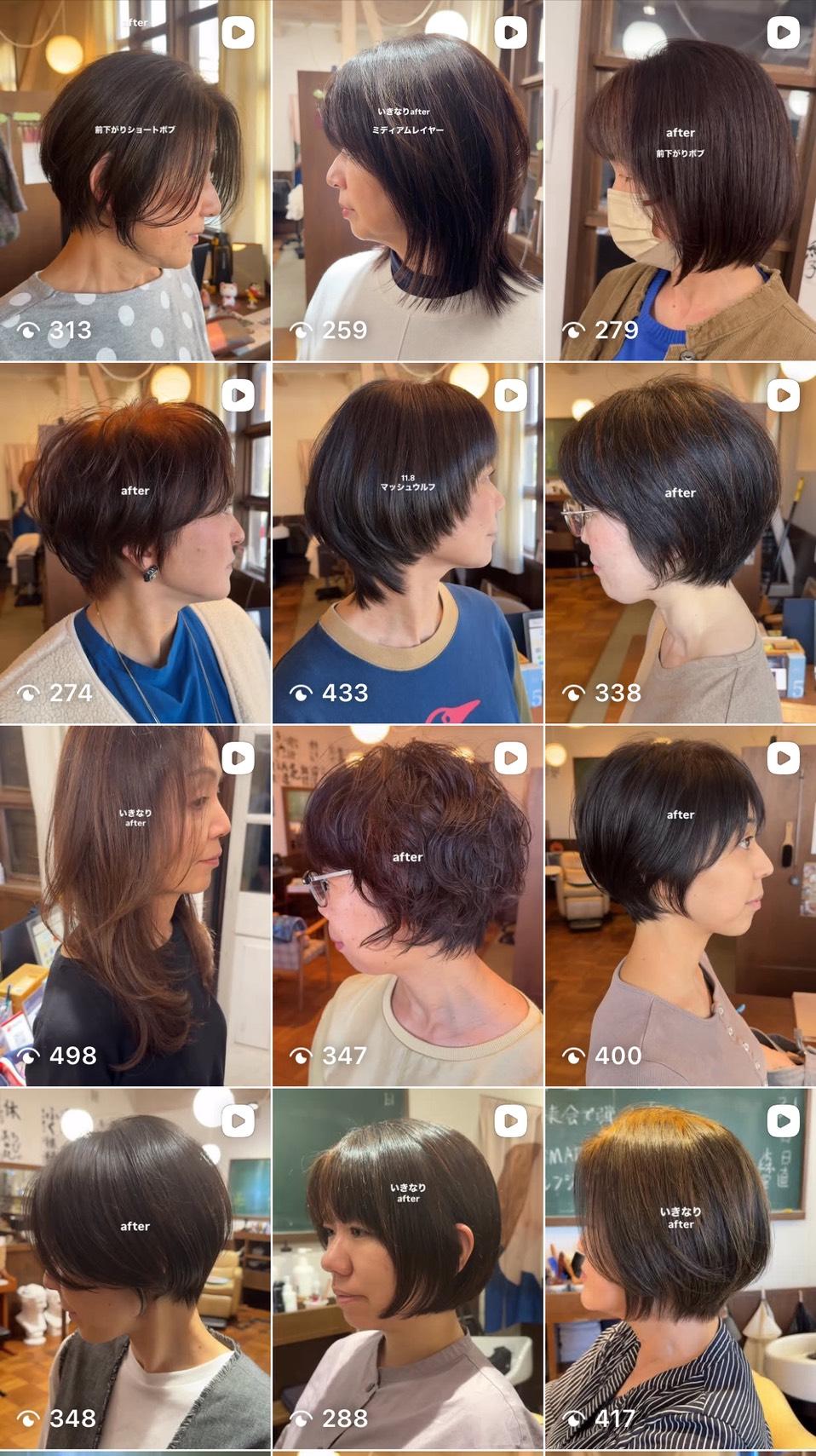Open the long-hair reel with 498 views
816x1456 pixels.
[x=135, y=906]
